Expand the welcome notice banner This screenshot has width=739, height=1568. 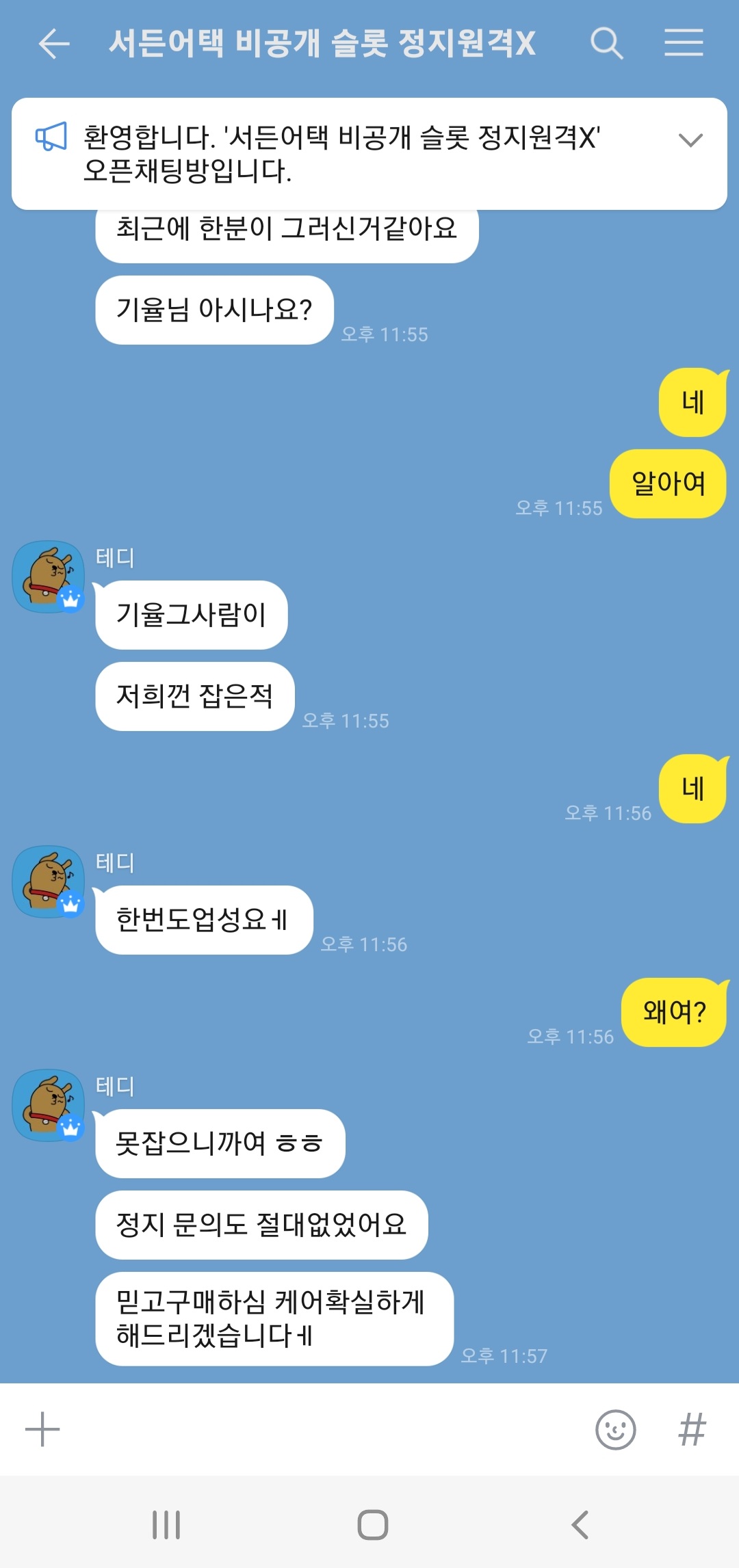click(x=690, y=140)
